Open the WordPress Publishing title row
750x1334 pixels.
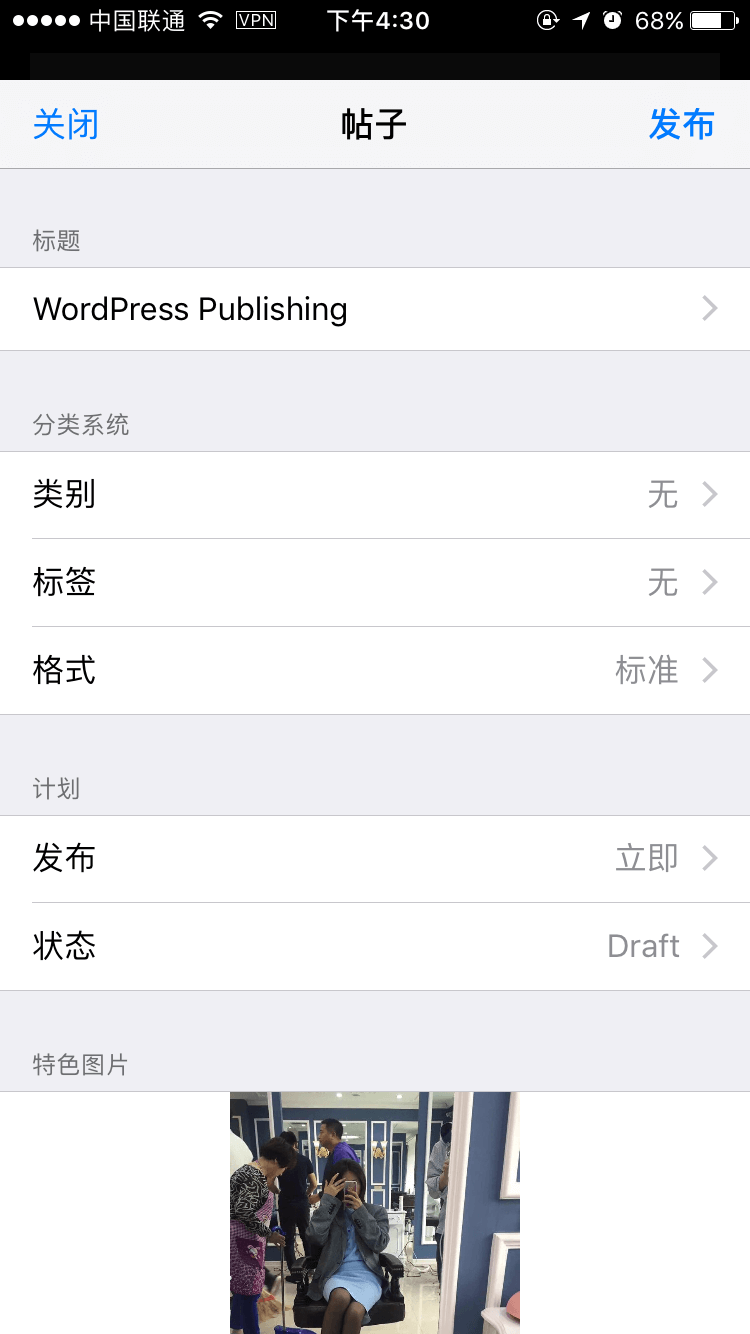(375, 309)
